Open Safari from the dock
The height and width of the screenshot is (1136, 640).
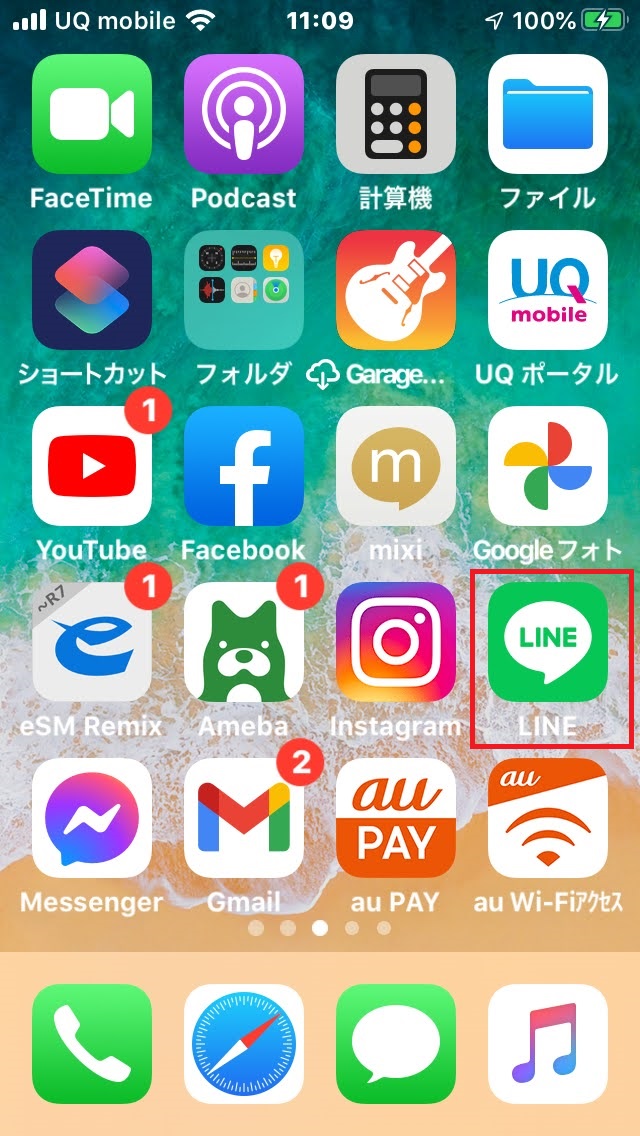[x=244, y=1044]
